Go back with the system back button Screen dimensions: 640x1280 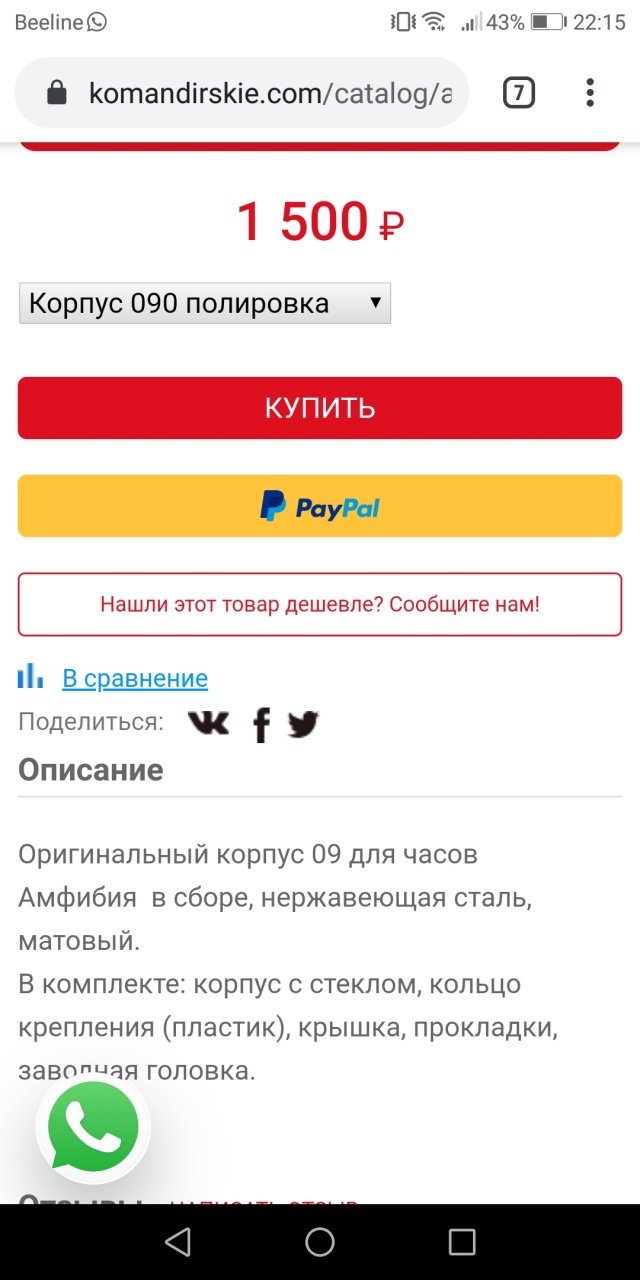177,1242
